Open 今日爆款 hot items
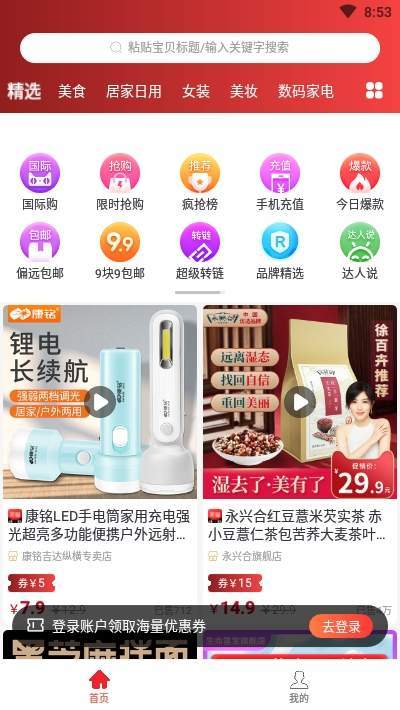This screenshot has width=400, height=710. (x=360, y=182)
